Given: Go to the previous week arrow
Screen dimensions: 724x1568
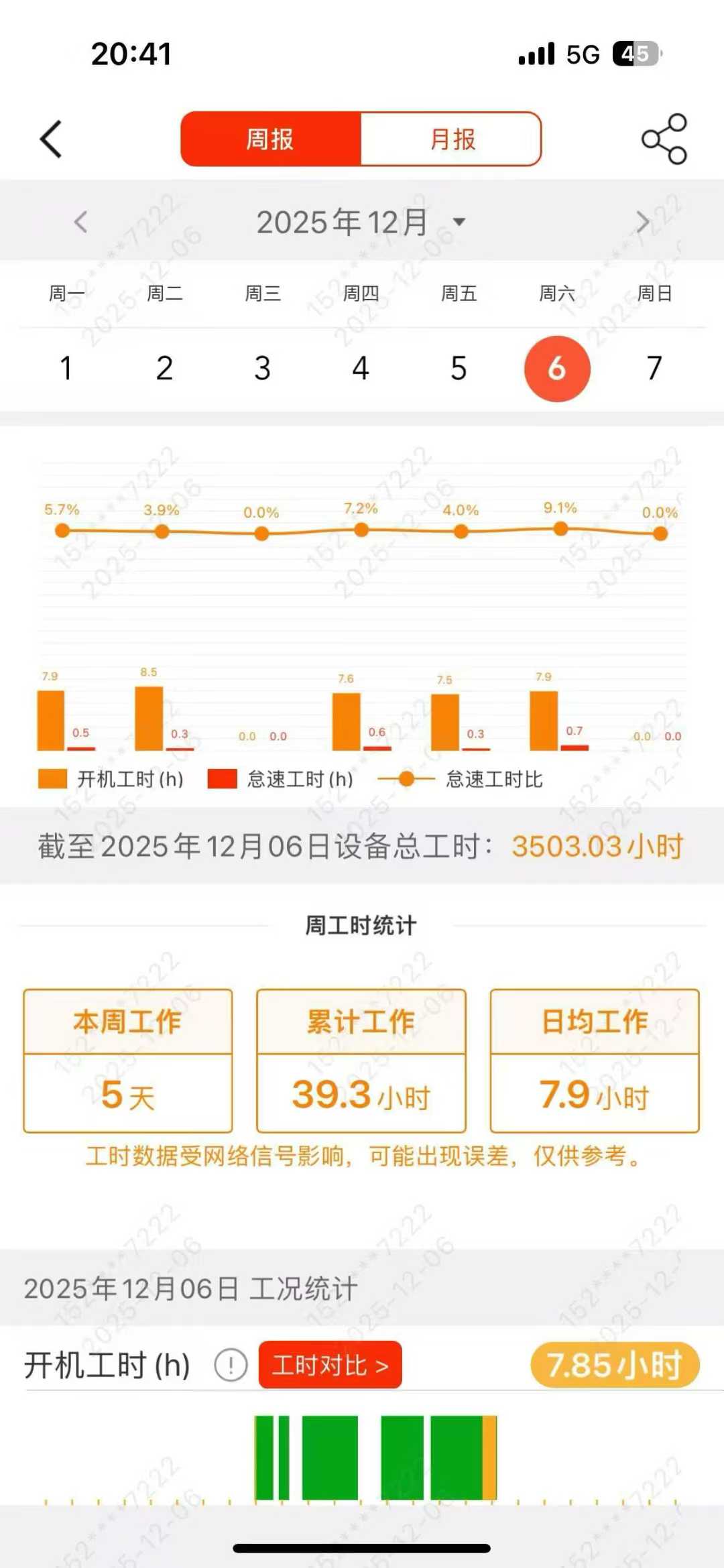Looking at the screenshot, I should [81, 222].
